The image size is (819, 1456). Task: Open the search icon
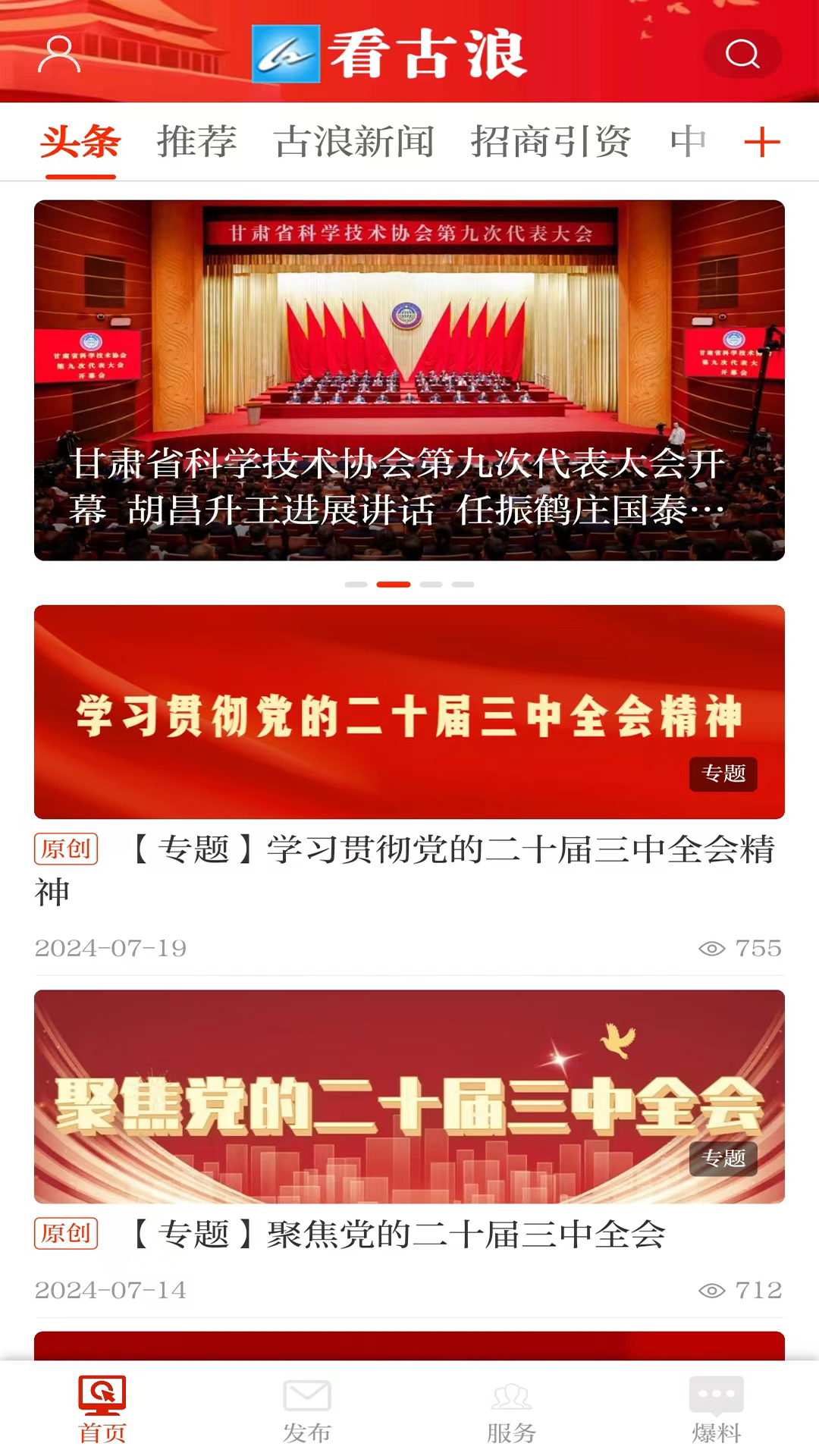click(742, 54)
